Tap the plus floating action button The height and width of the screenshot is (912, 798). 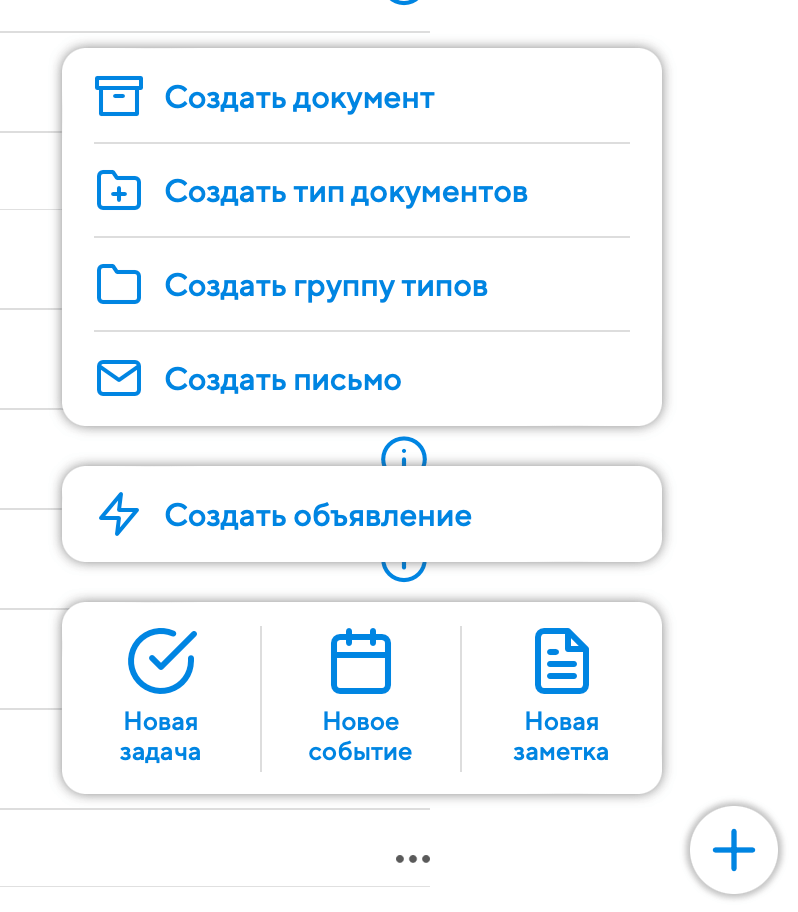(733, 850)
